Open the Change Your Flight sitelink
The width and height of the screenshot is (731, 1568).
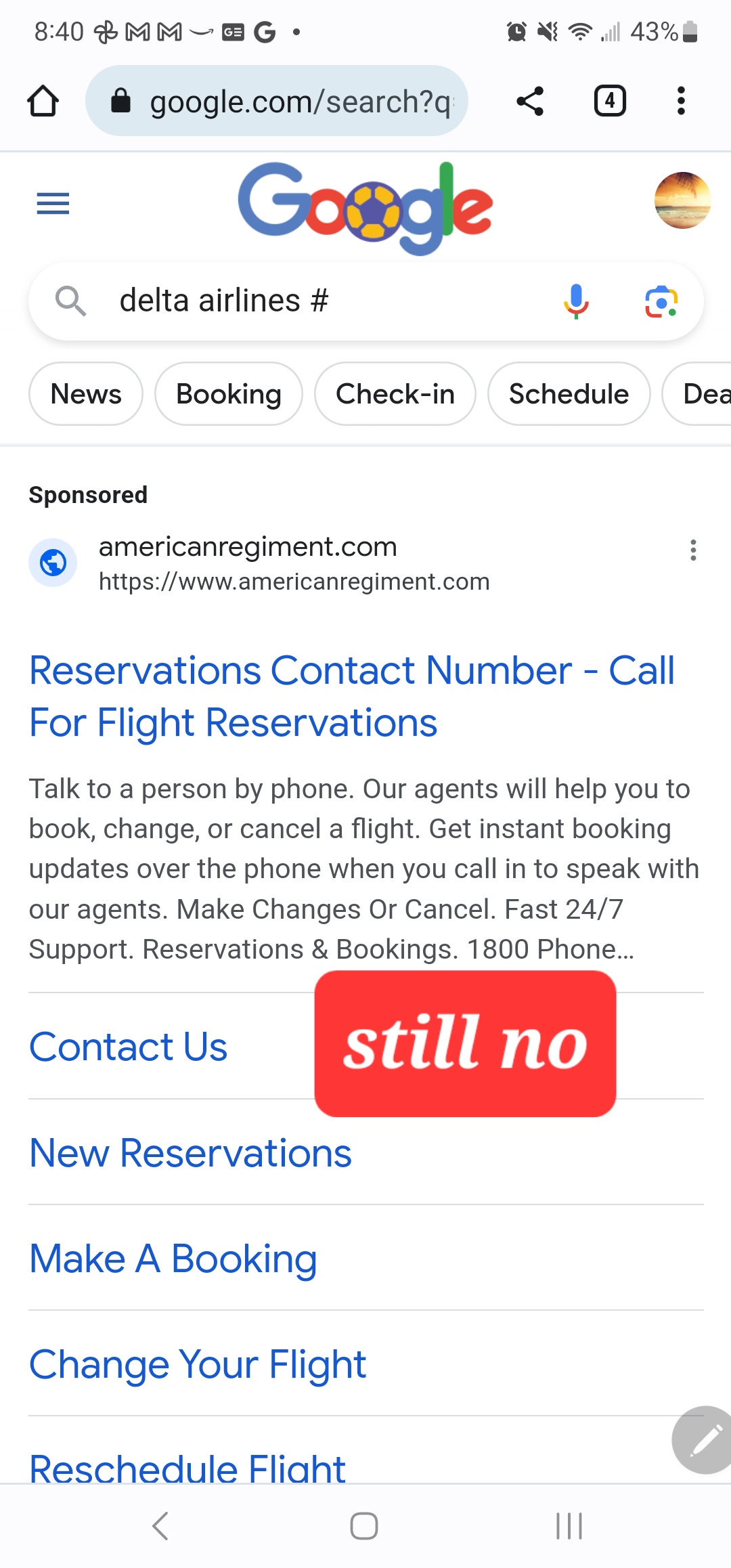pyautogui.click(x=198, y=1364)
